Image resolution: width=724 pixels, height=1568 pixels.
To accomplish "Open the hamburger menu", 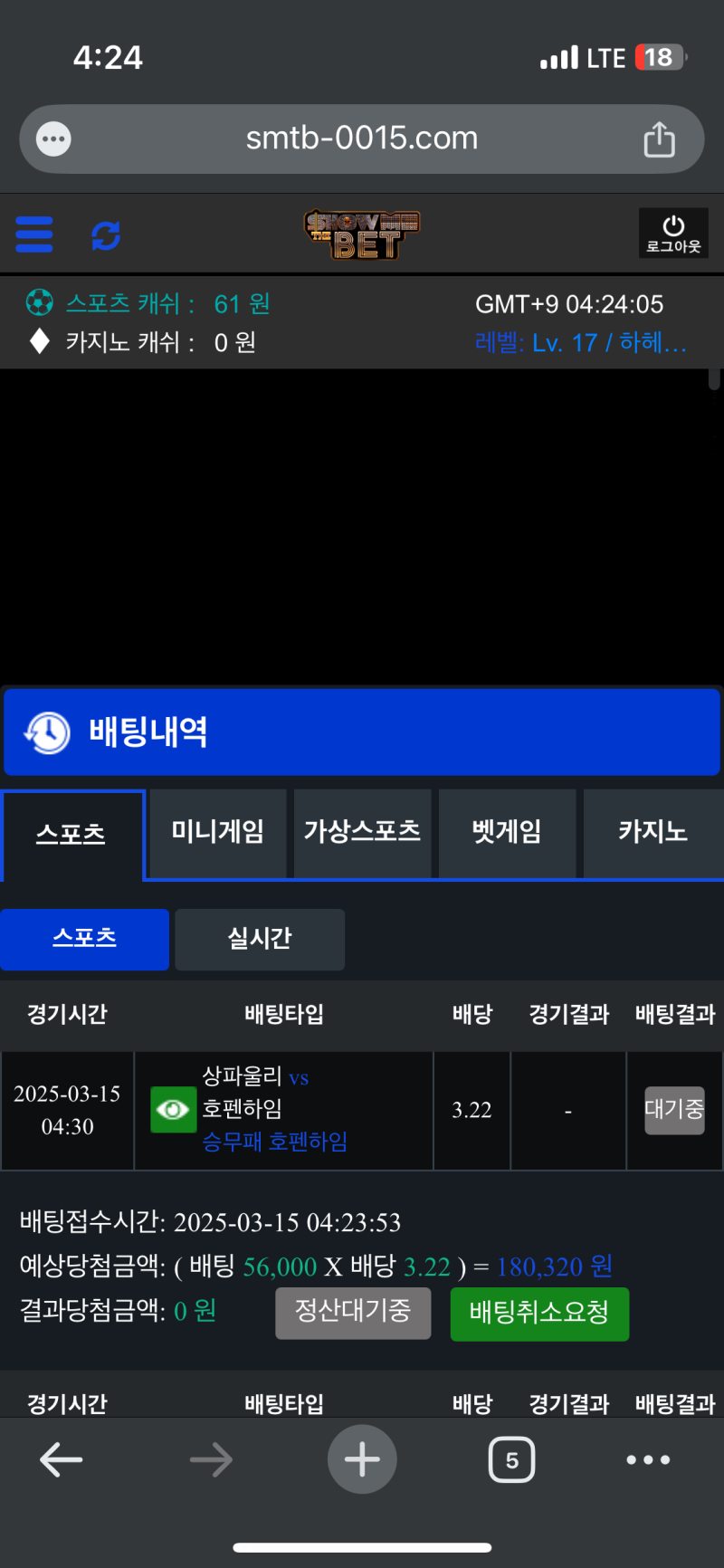I will point(34,234).
